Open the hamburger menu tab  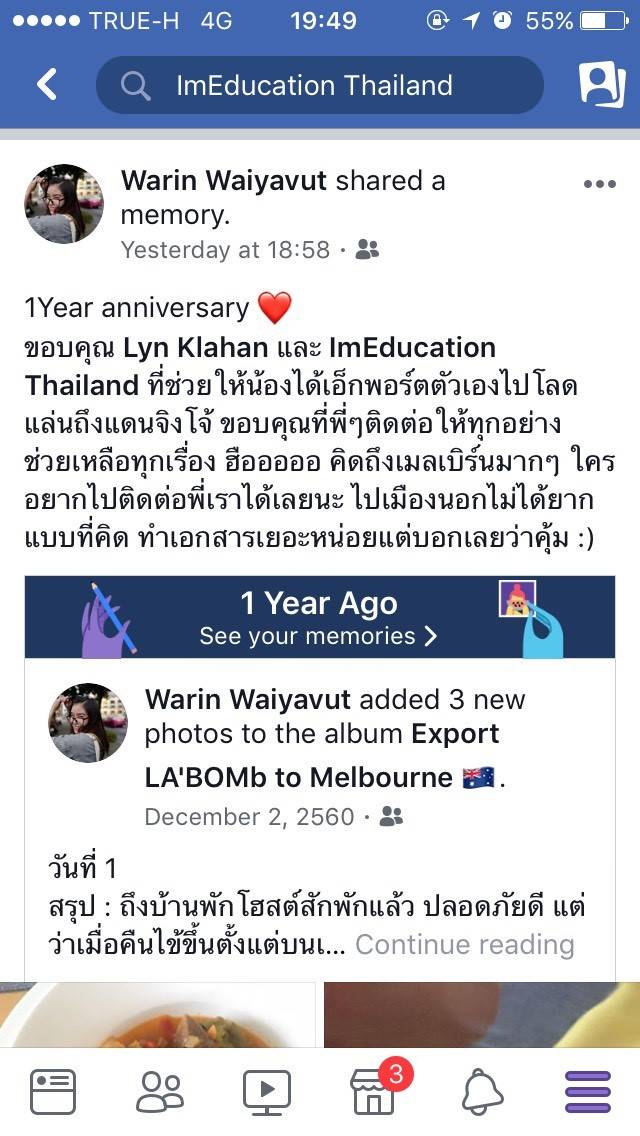point(588,1092)
